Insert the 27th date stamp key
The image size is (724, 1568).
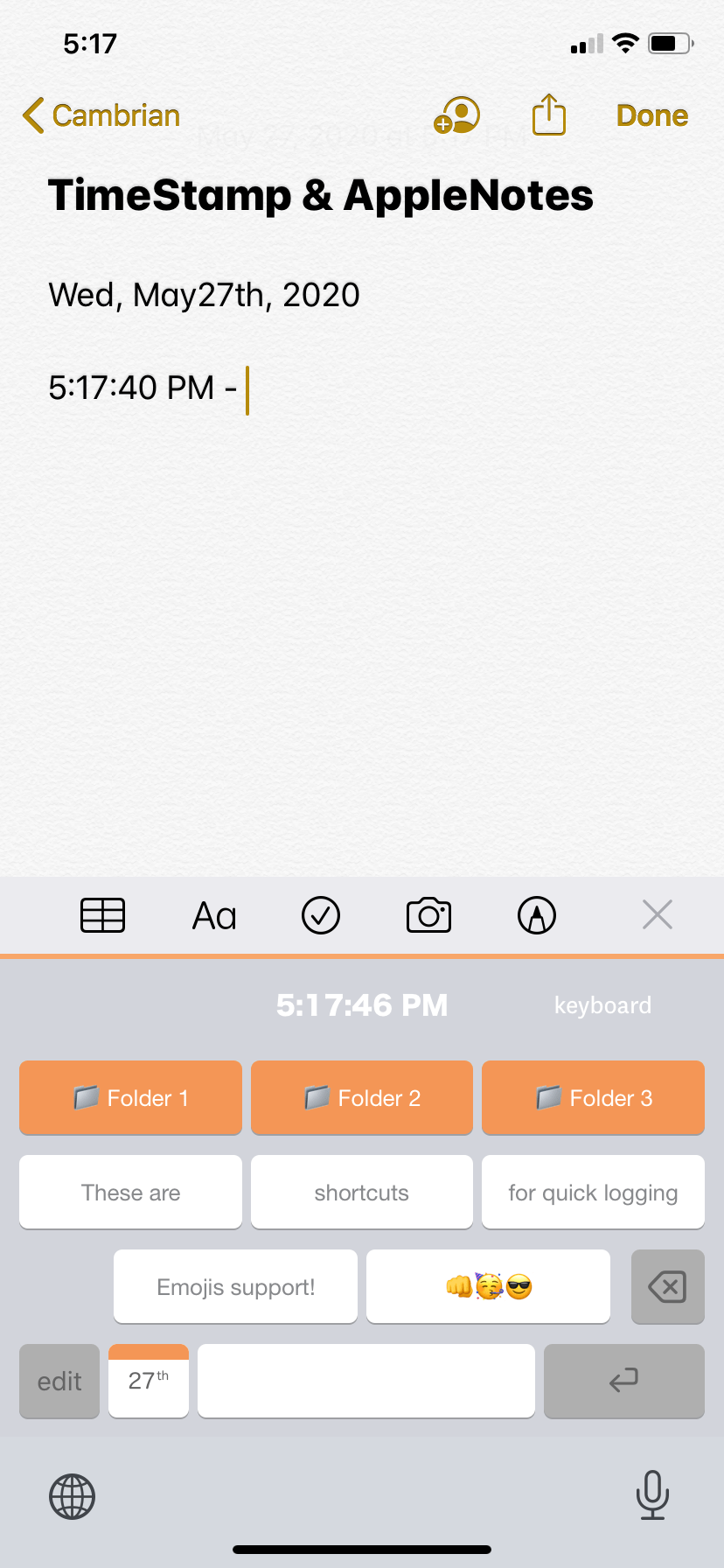tap(148, 1381)
